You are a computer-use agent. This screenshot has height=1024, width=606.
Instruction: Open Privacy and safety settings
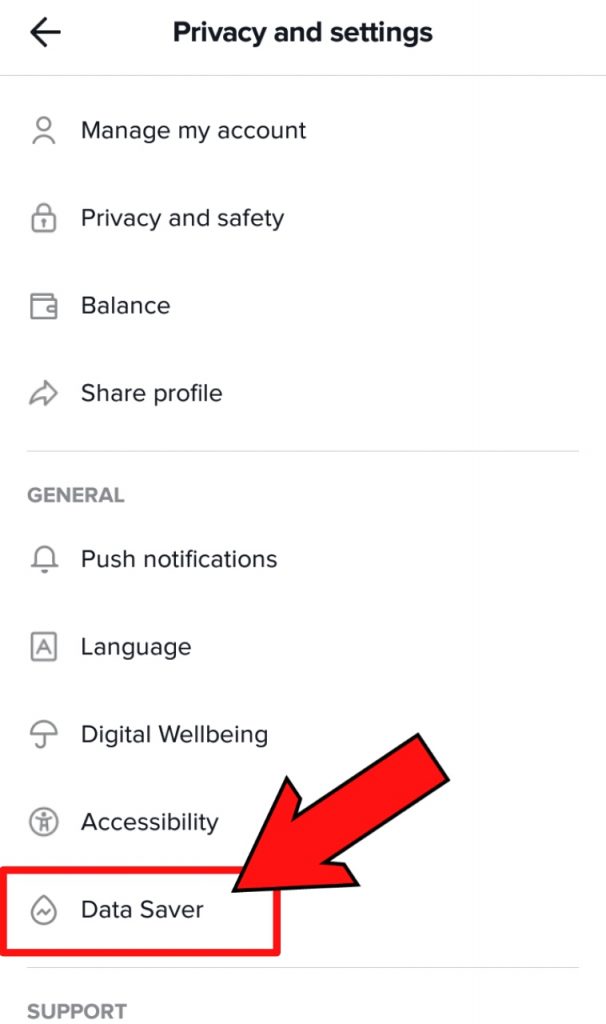coord(303,217)
